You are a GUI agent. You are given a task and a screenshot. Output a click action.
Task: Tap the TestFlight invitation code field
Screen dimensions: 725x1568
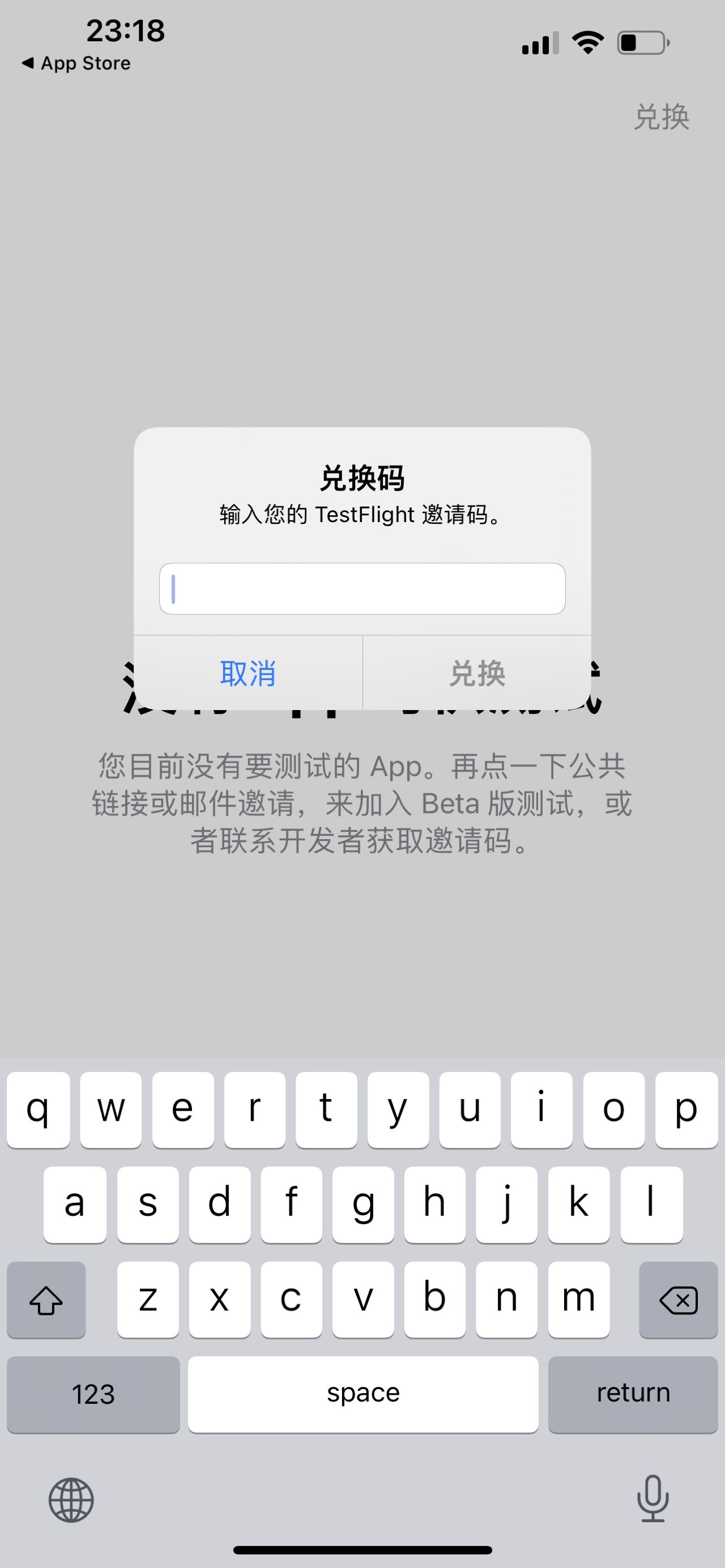(x=362, y=588)
